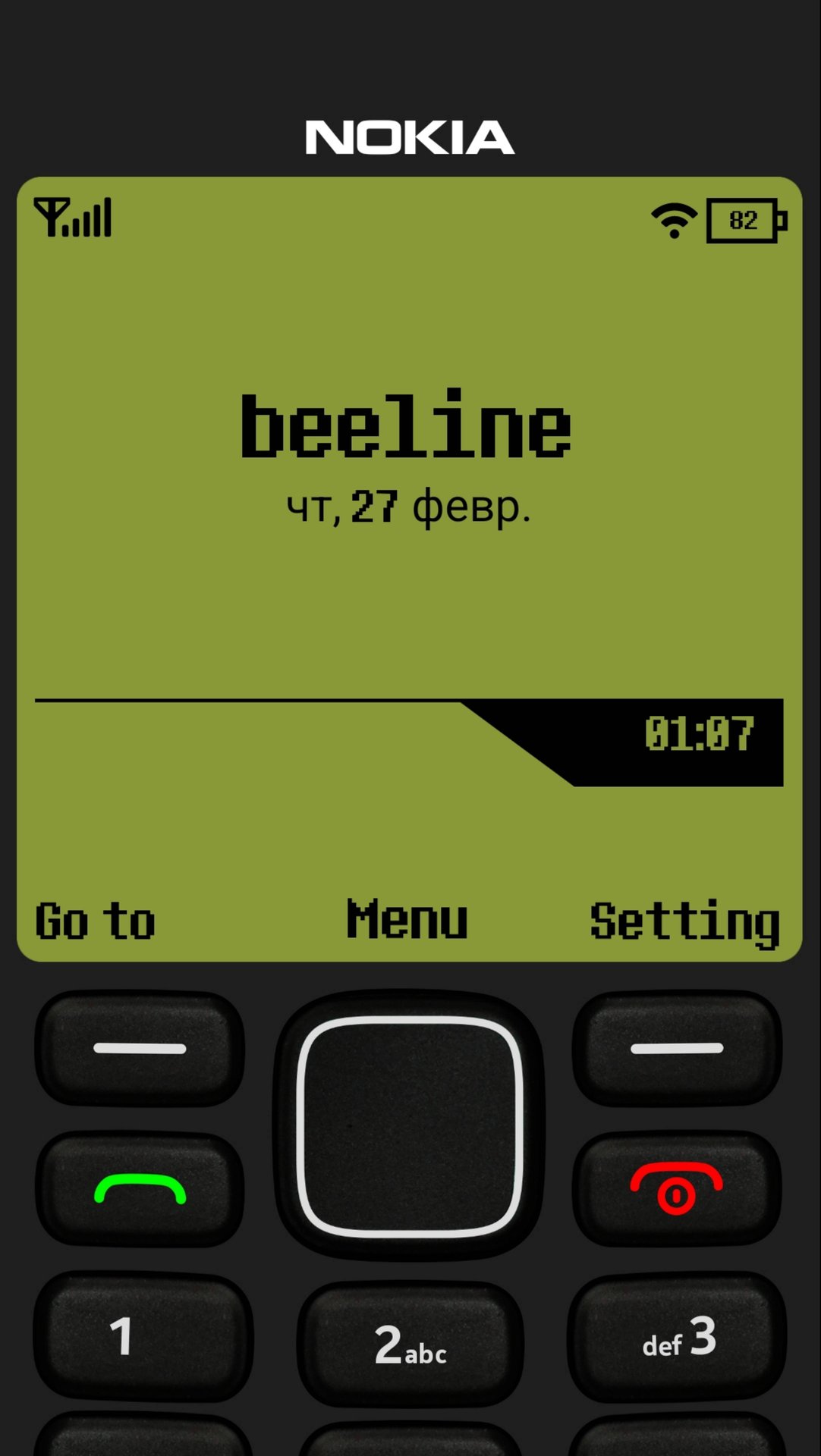Tap the right soft key button

click(677, 1048)
